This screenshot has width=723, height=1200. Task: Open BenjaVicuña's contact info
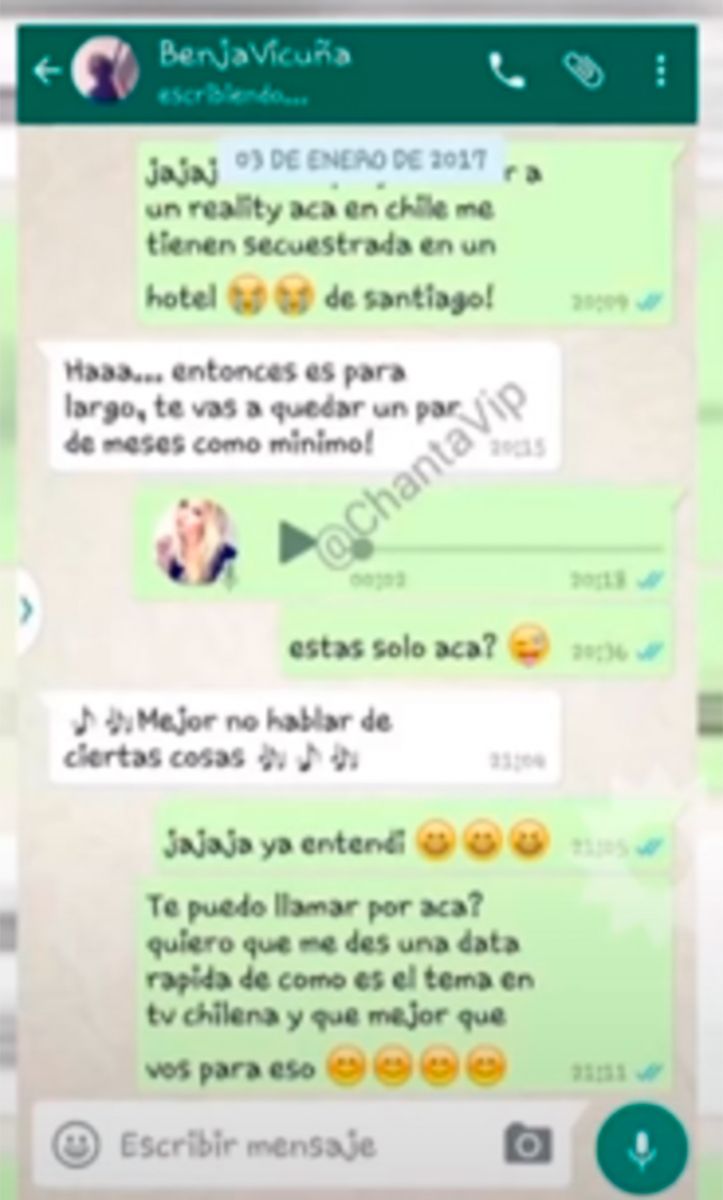click(255, 58)
